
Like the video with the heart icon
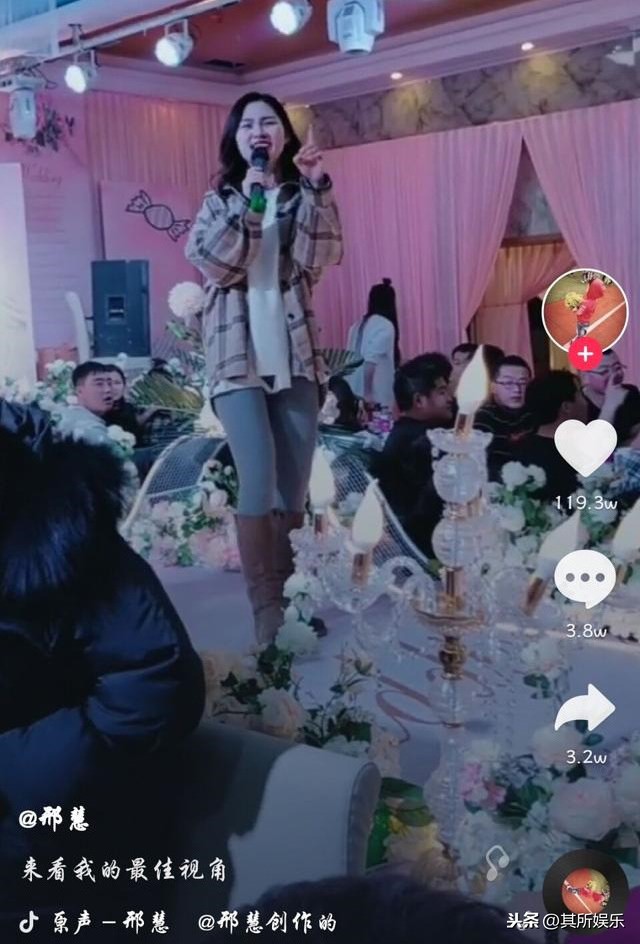[x=585, y=447]
